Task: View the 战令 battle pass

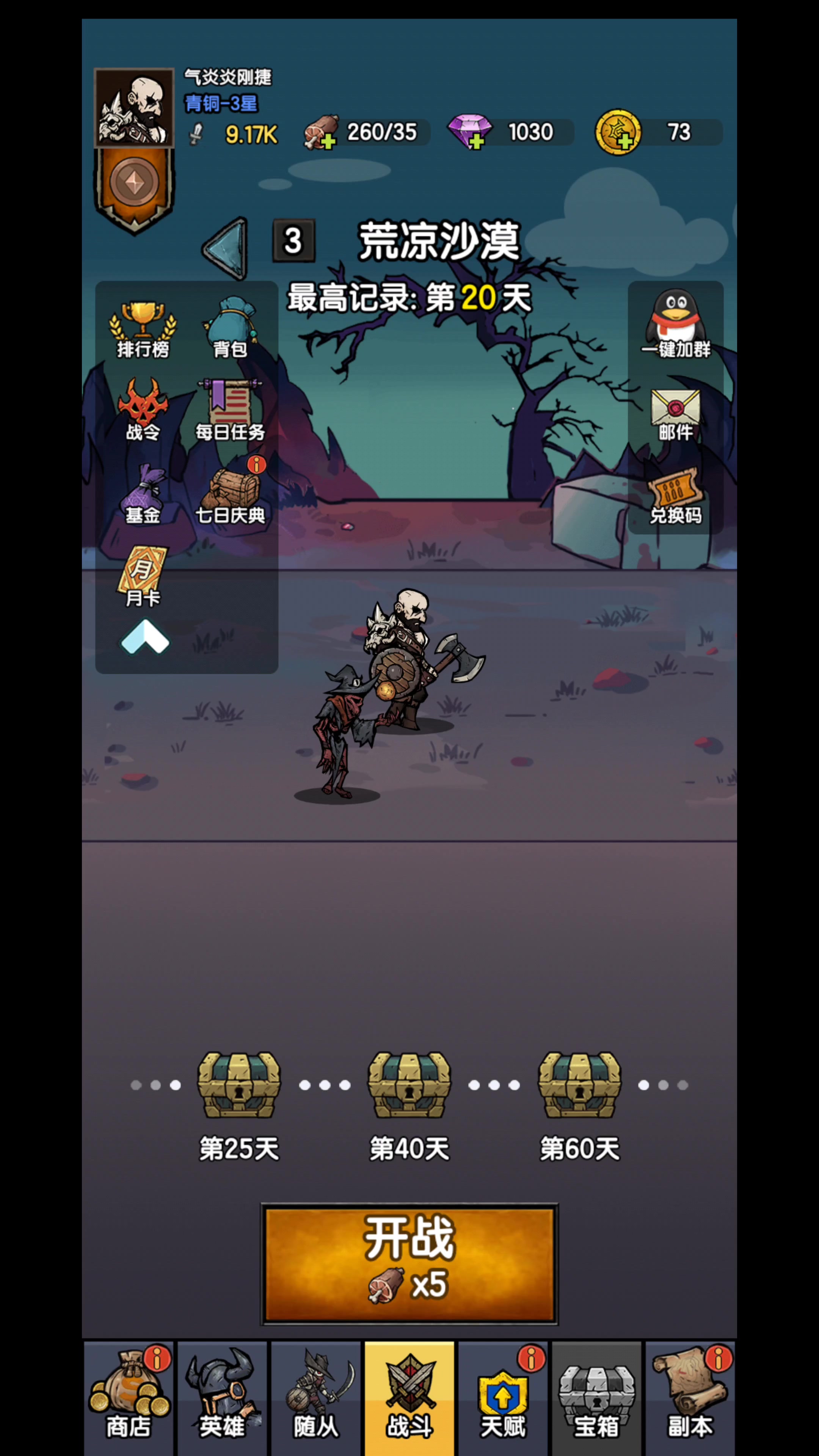Action: (143, 410)
